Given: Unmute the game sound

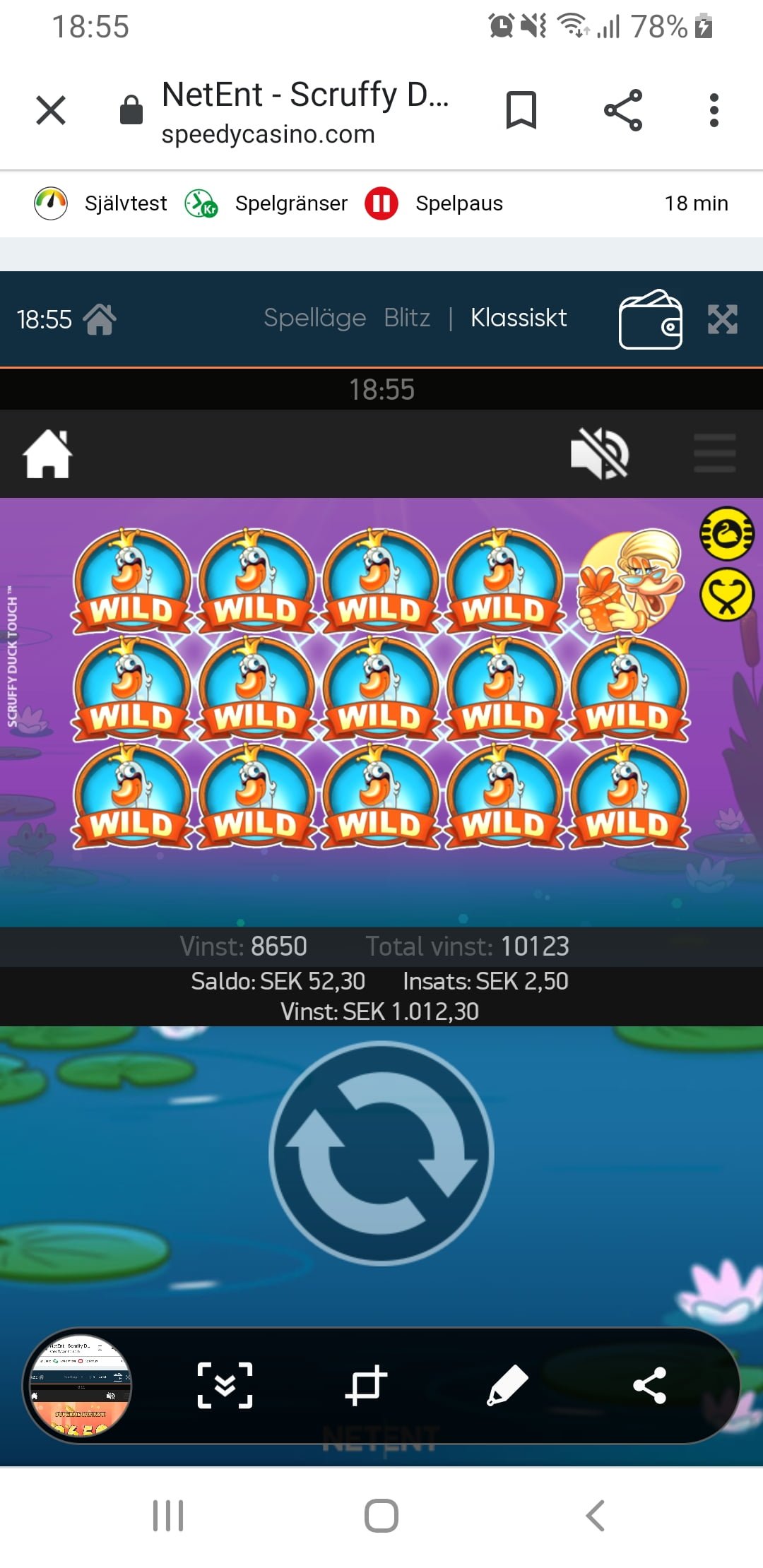Looking at the screenshot, I should pyautogui.click(x=600, y=453).
